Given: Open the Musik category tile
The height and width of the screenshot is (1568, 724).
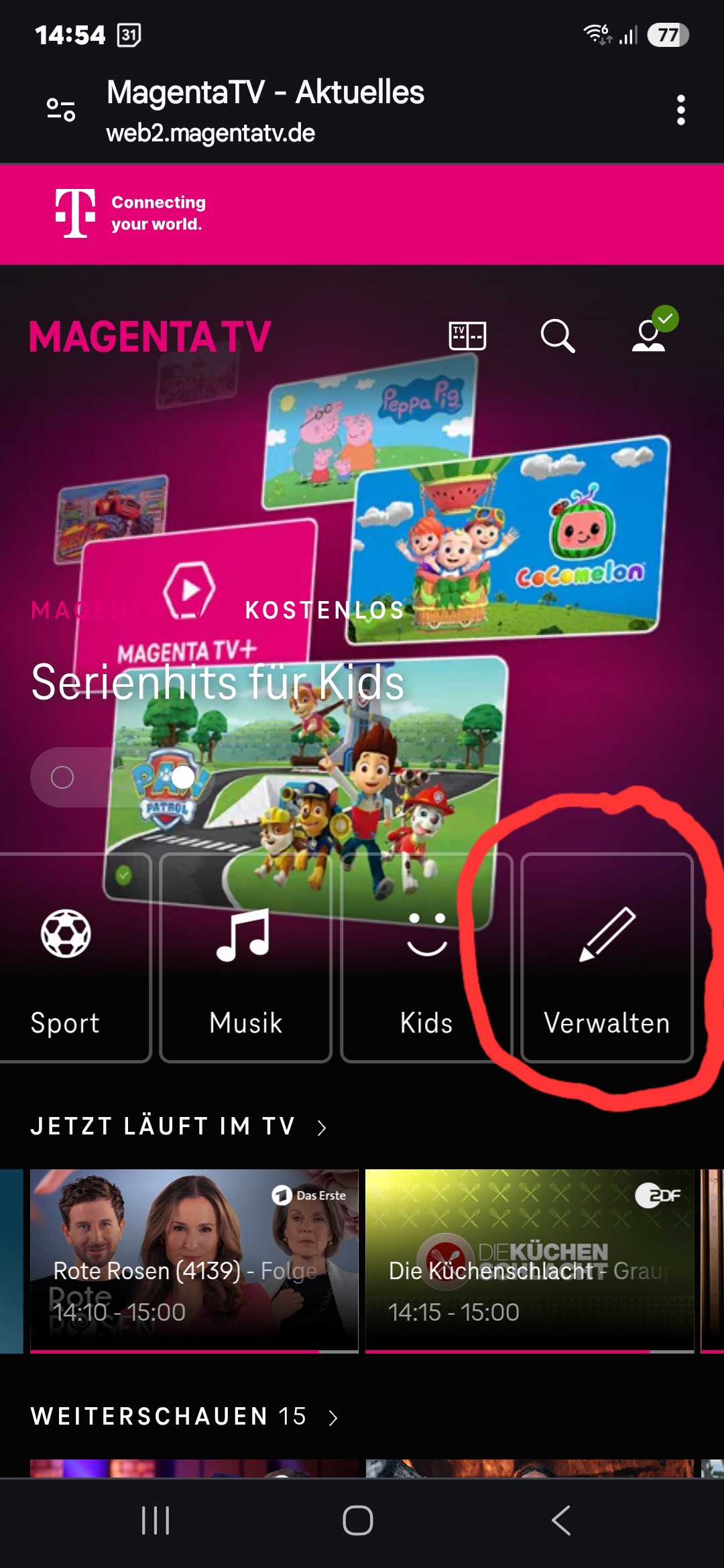Looking at the screenshot, I should [x=246, y=958].
